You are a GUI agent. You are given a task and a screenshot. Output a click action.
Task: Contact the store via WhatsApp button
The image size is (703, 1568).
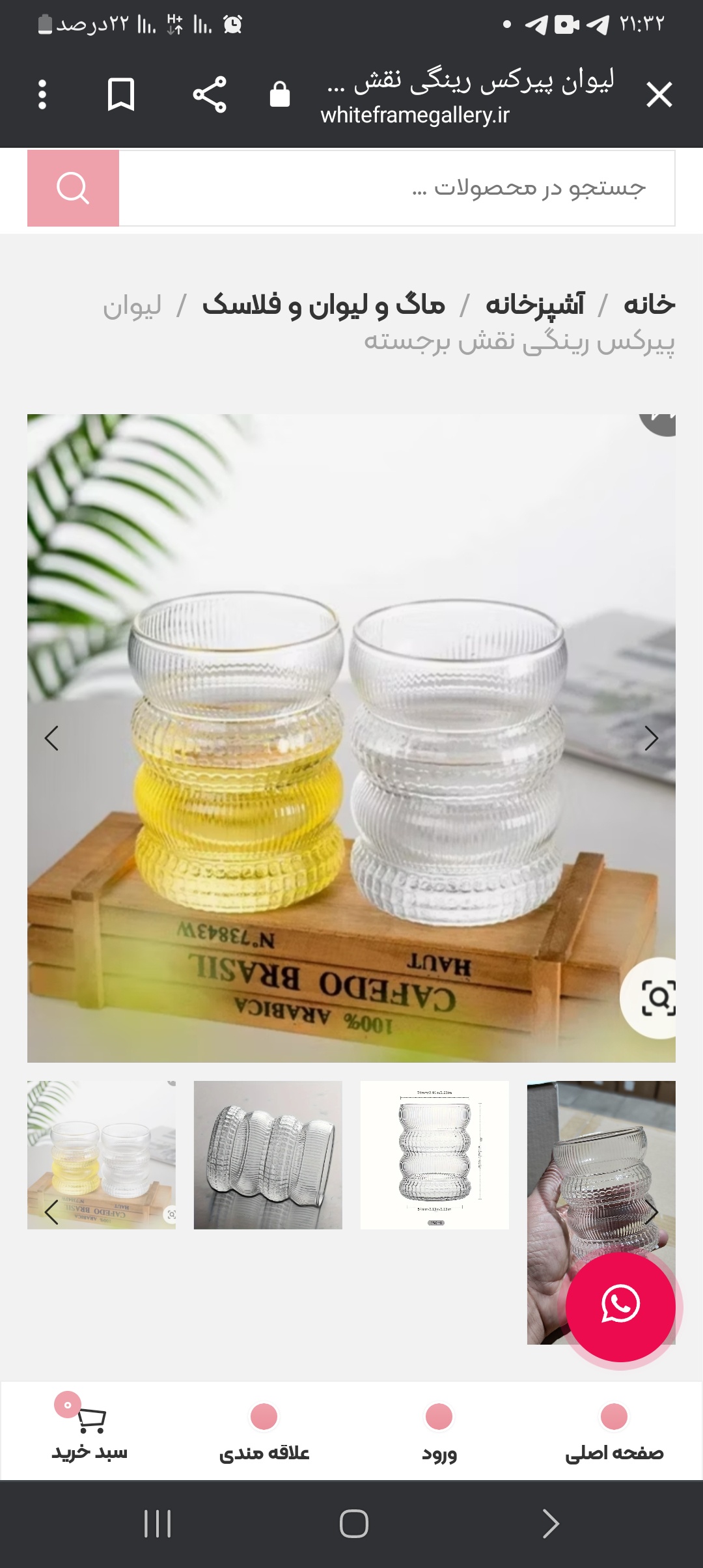620,1307
